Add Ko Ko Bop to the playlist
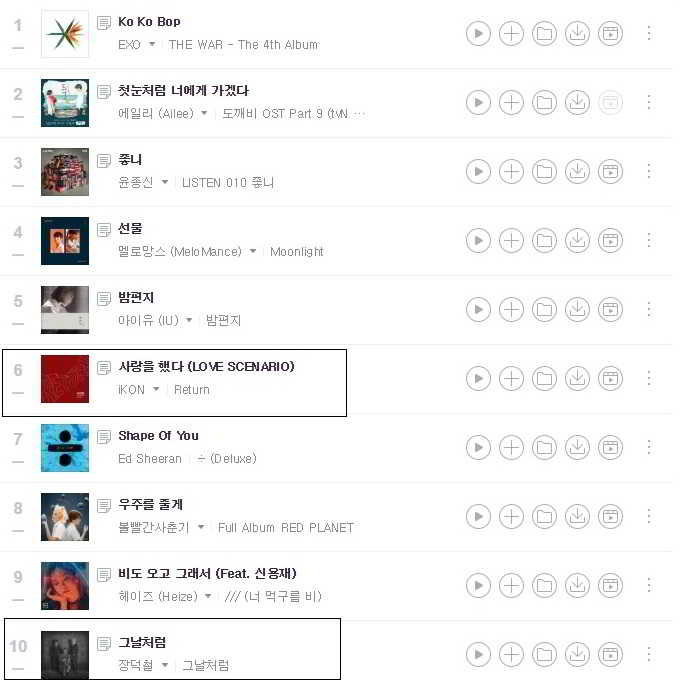 [511, 33]
